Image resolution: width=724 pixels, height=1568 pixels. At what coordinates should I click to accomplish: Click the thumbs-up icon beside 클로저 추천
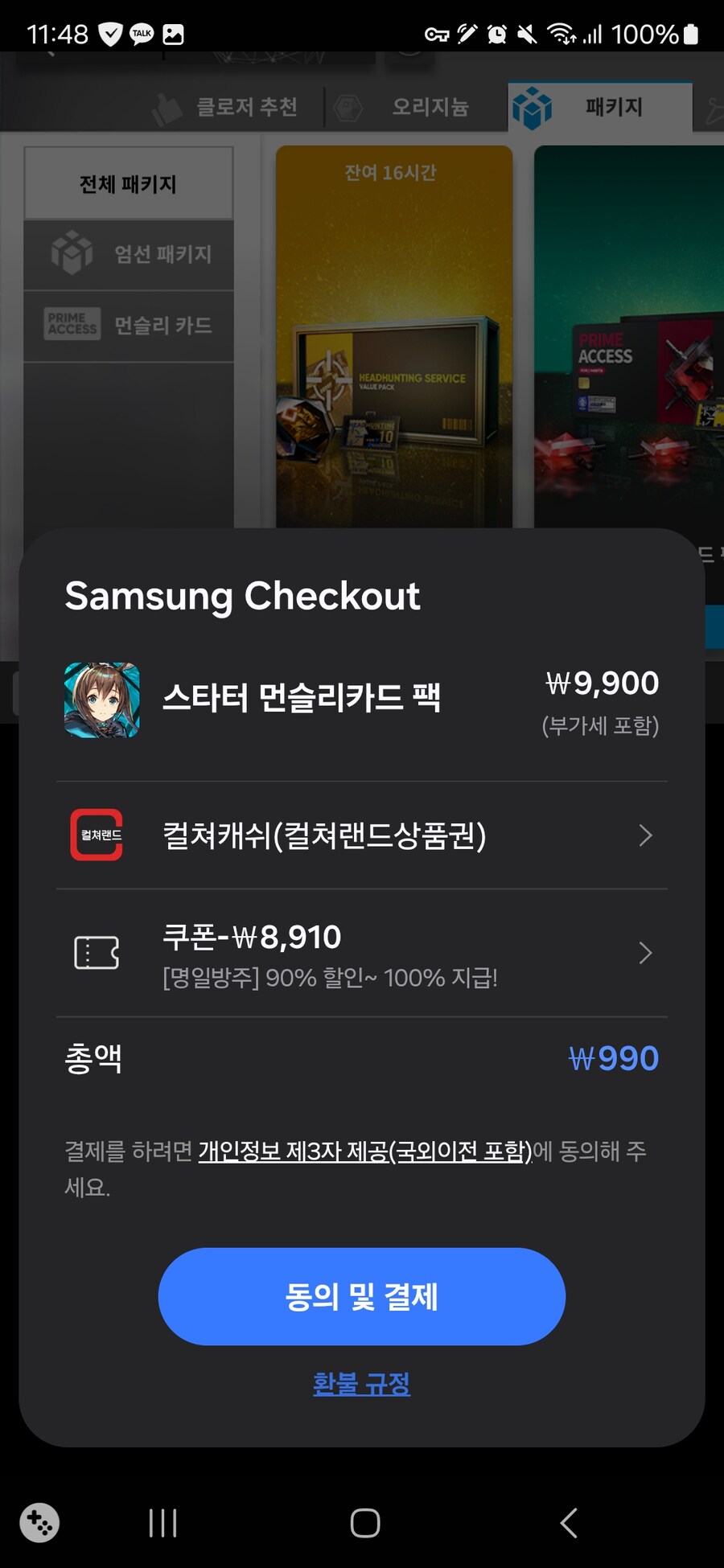(169, 107)
